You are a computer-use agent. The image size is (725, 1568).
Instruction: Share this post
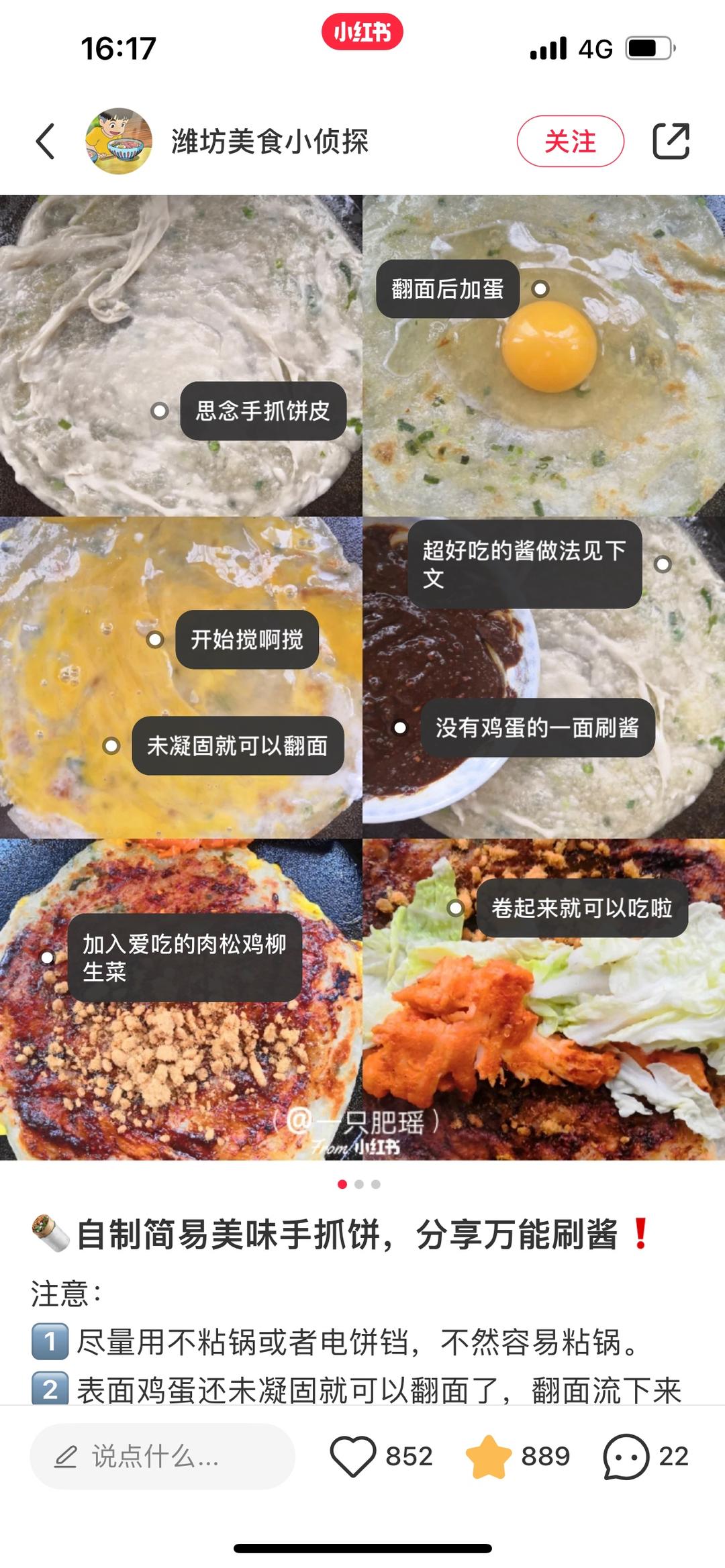tap(671, 142)
